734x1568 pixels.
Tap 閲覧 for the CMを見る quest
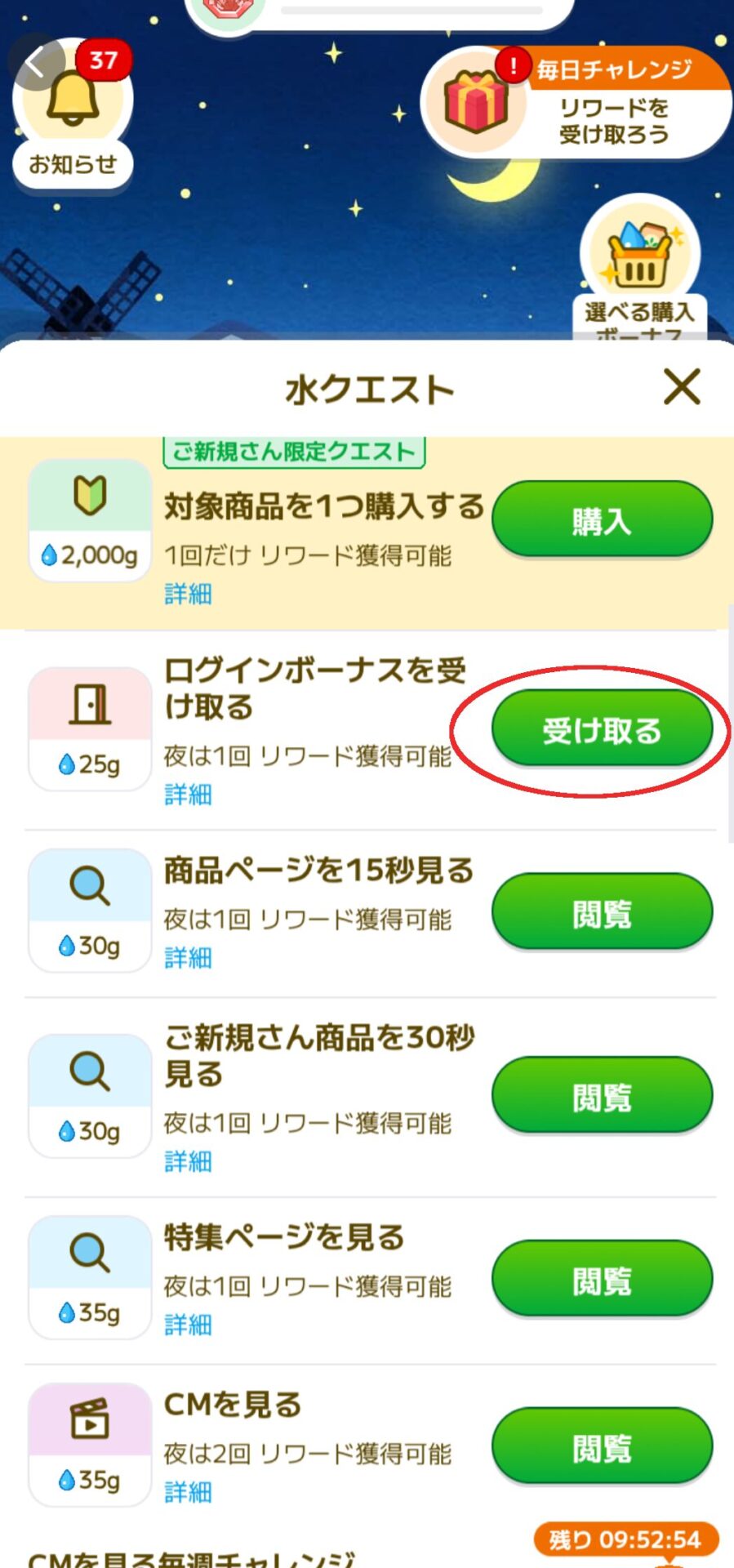(602, 1445)
